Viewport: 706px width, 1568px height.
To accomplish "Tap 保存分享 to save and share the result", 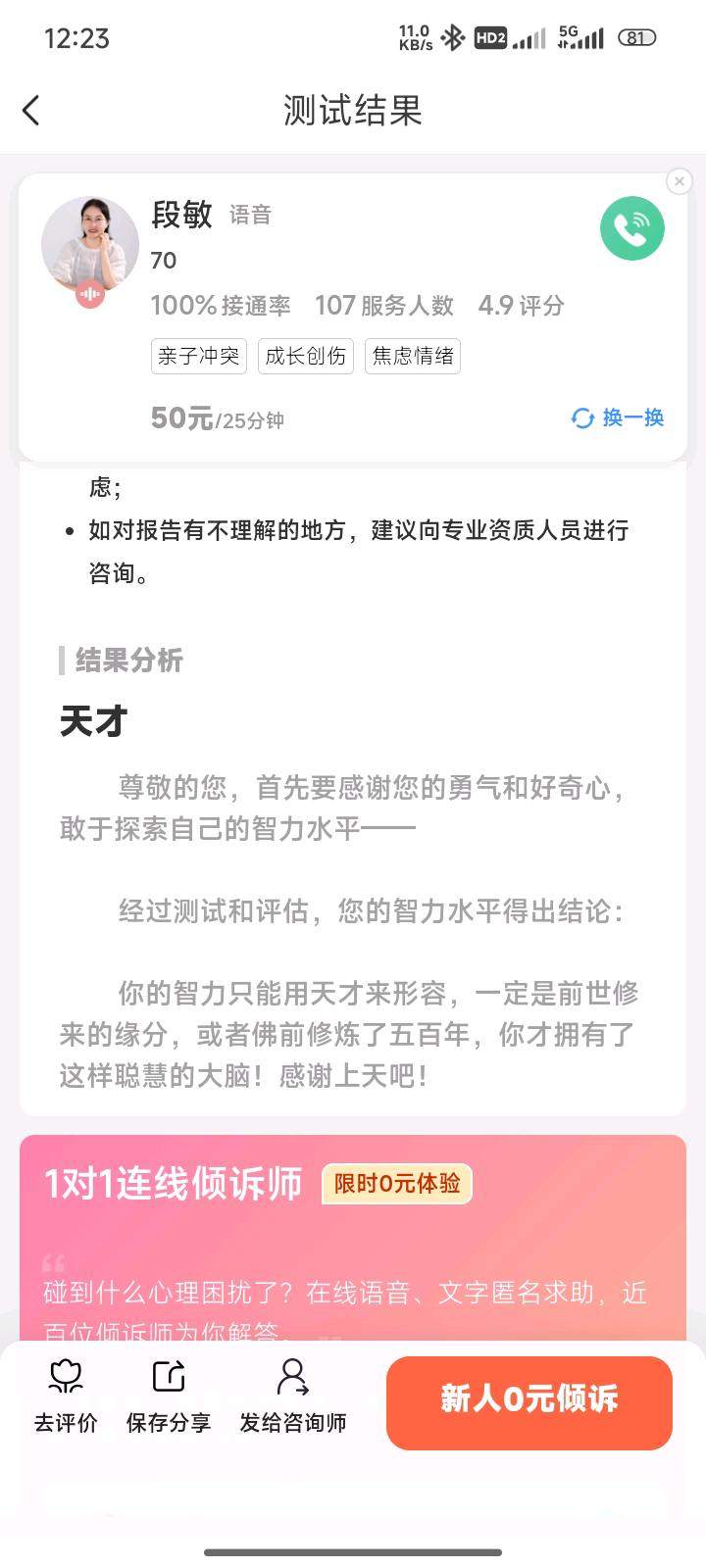I will coord(169,1396).
